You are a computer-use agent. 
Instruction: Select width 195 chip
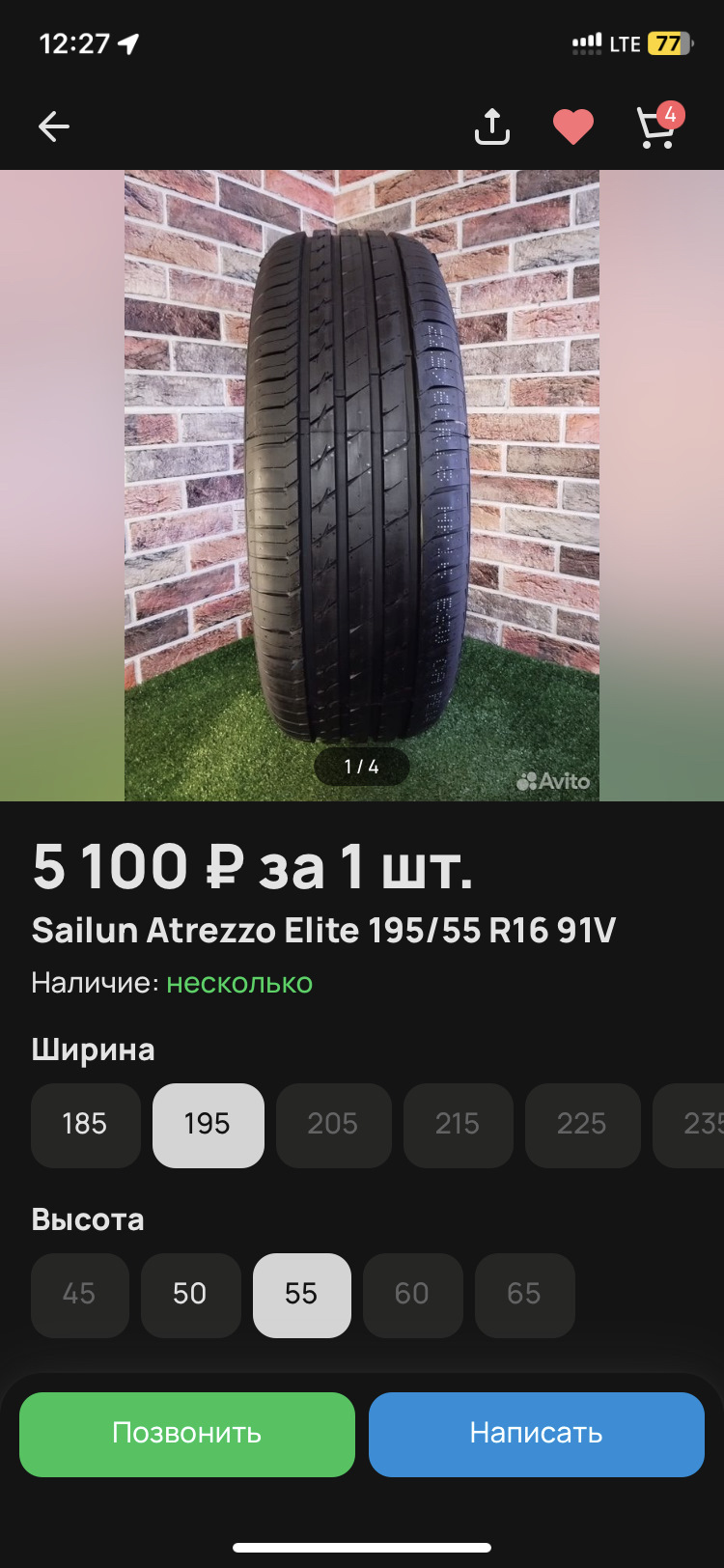pos(208,1125)
